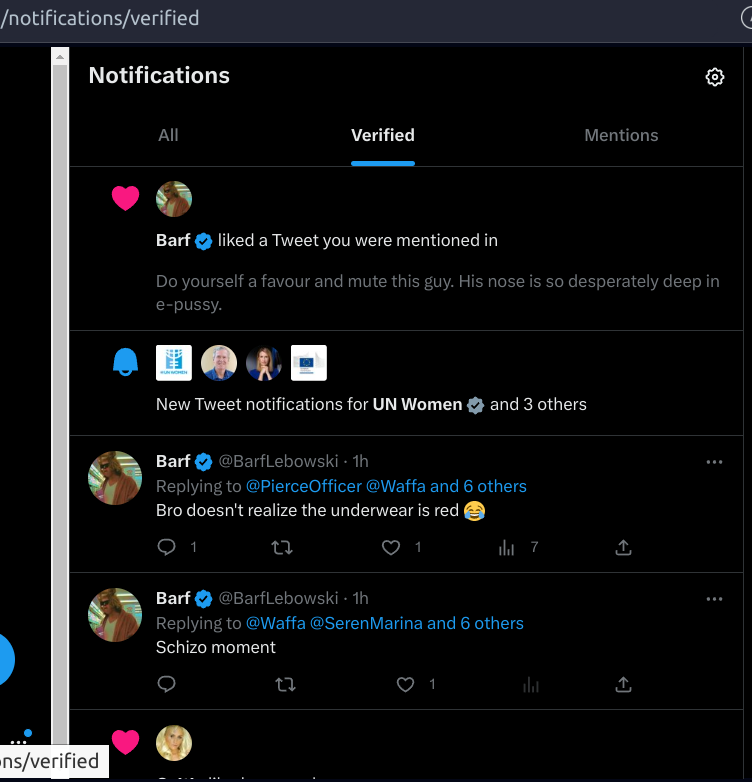Switch to the Mentions tab
The image size is (752, 782).
pyautogui.click(x=621, y=135)
